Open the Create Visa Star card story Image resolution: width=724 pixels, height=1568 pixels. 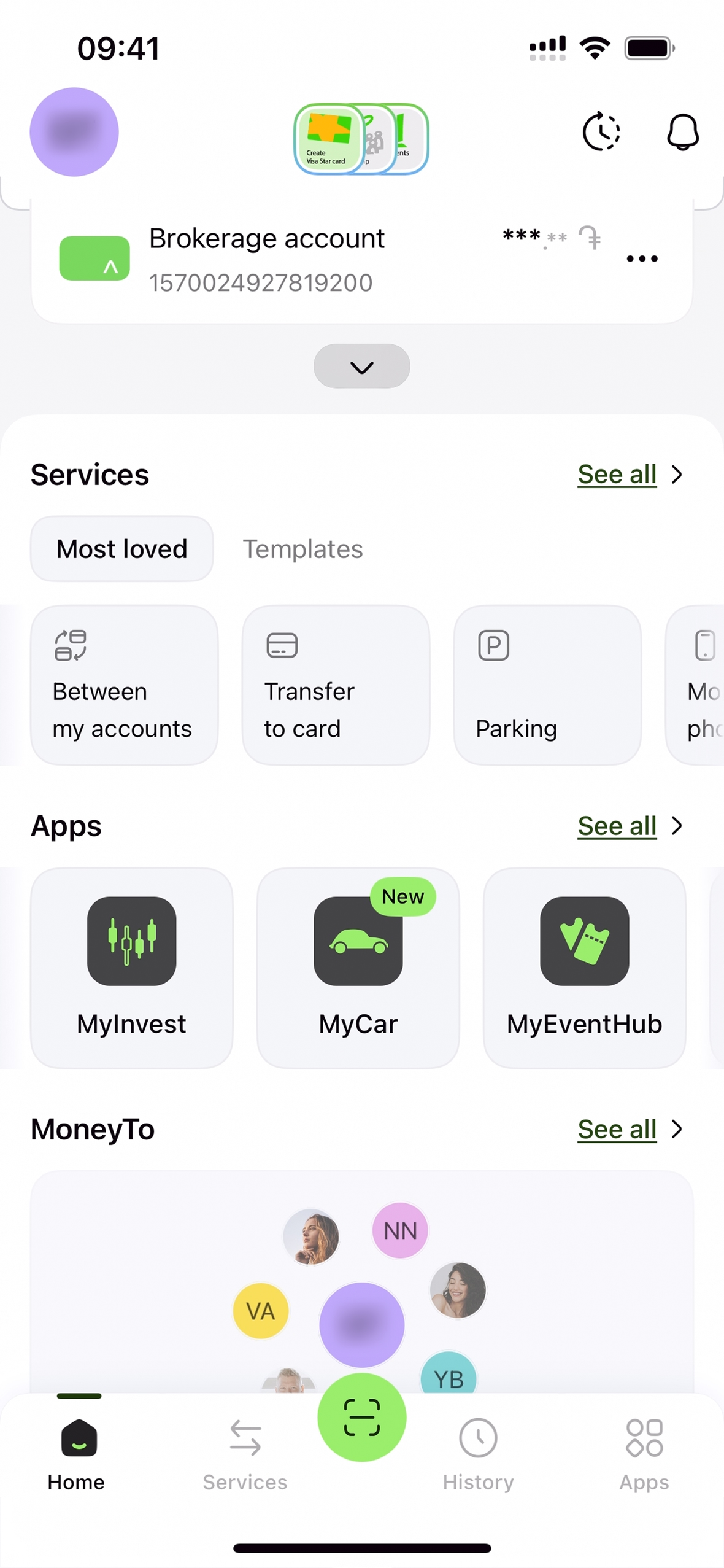(x=328, y=139)
